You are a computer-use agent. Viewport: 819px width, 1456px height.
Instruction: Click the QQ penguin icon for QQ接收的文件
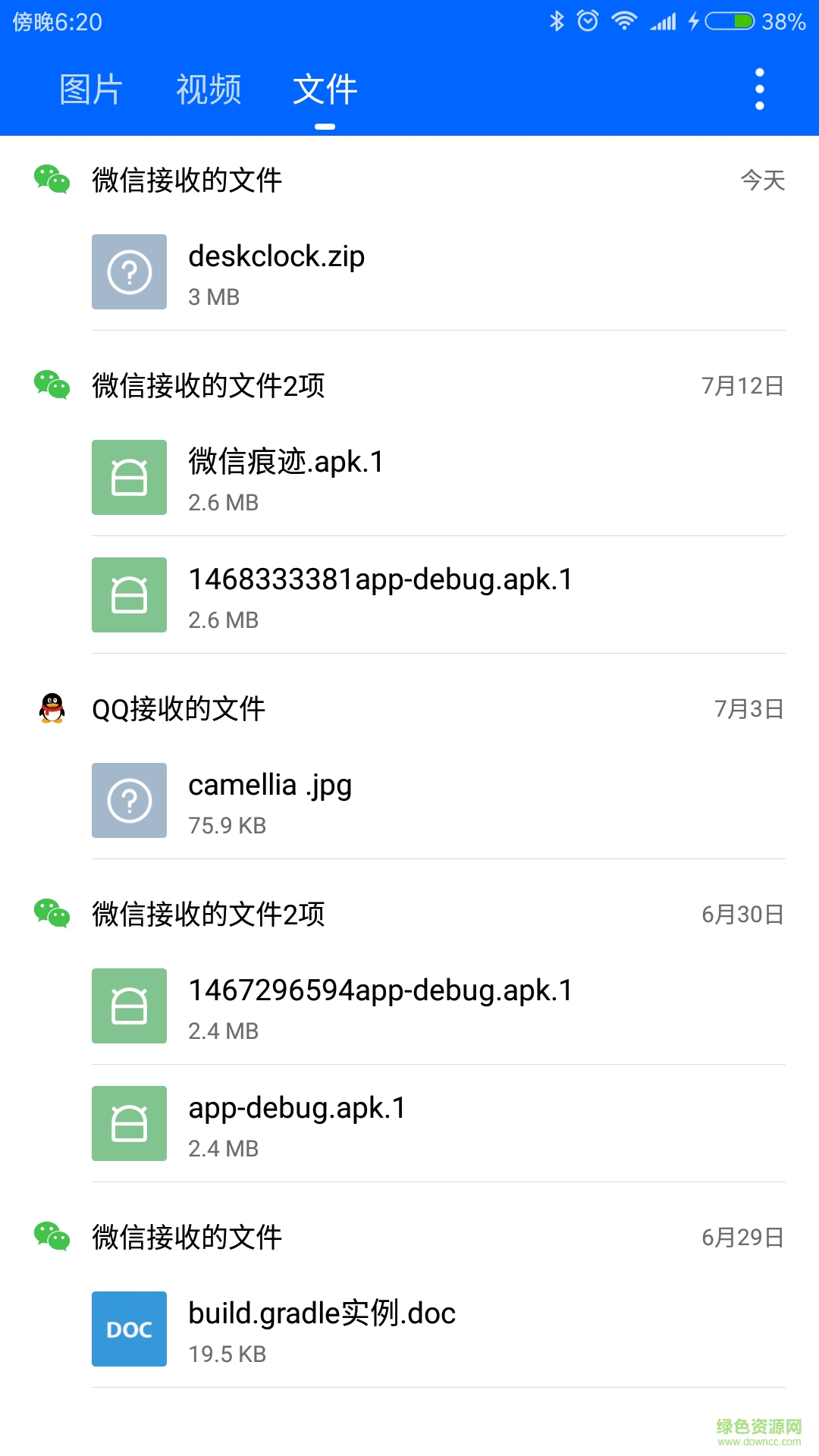coord(50,709)
